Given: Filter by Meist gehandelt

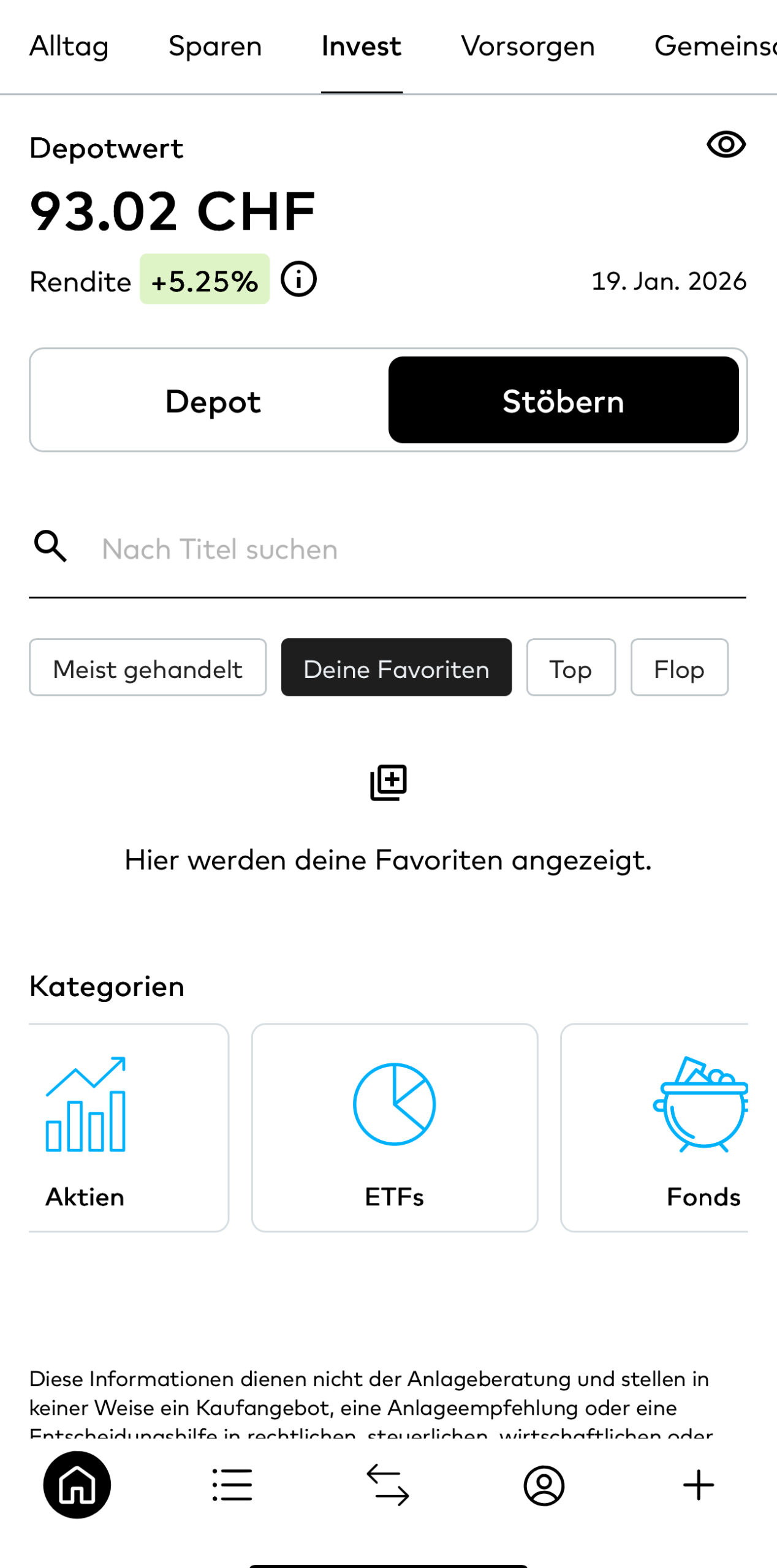Looking at the screenshot, I should [x=148, y=668].
